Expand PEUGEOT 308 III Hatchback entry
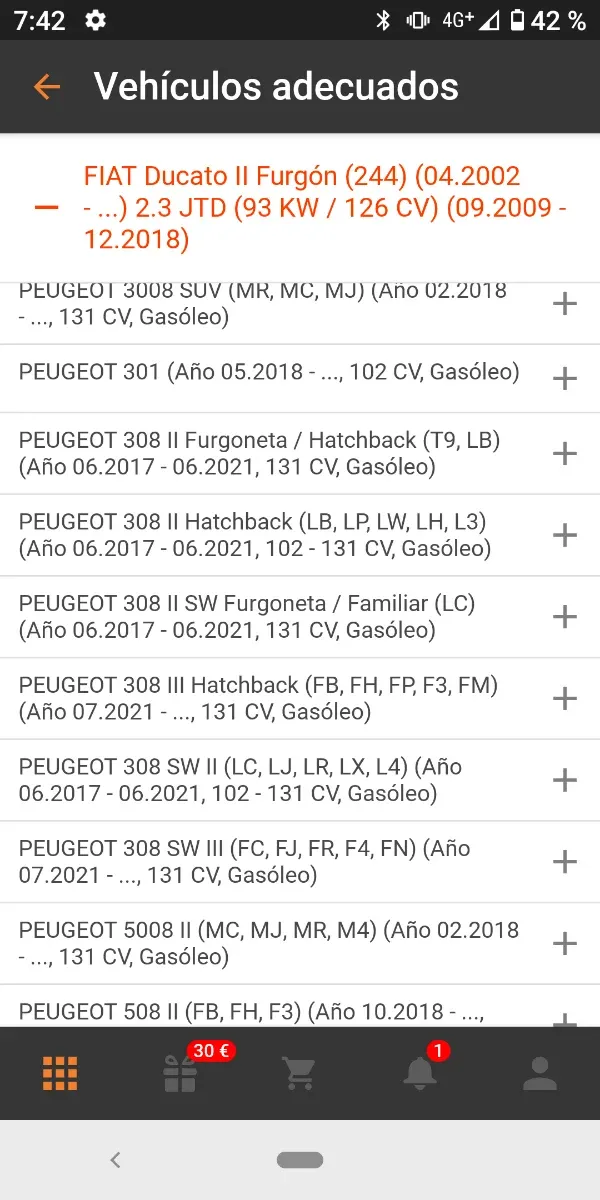Viewport: 600px width, 1200px height. tap(565, 699)
